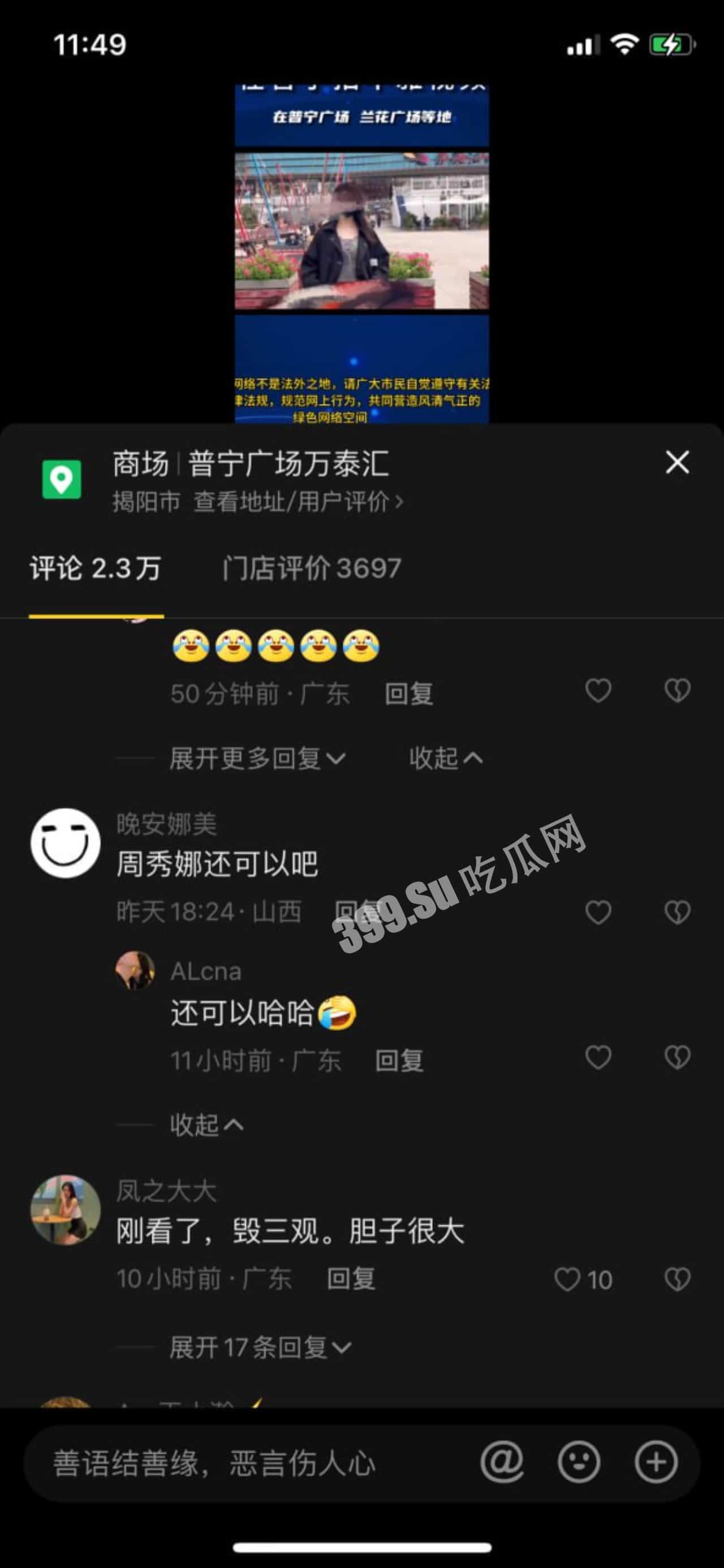Like 晚安娜美's comment
The image size is (724, 1568).
598,912
